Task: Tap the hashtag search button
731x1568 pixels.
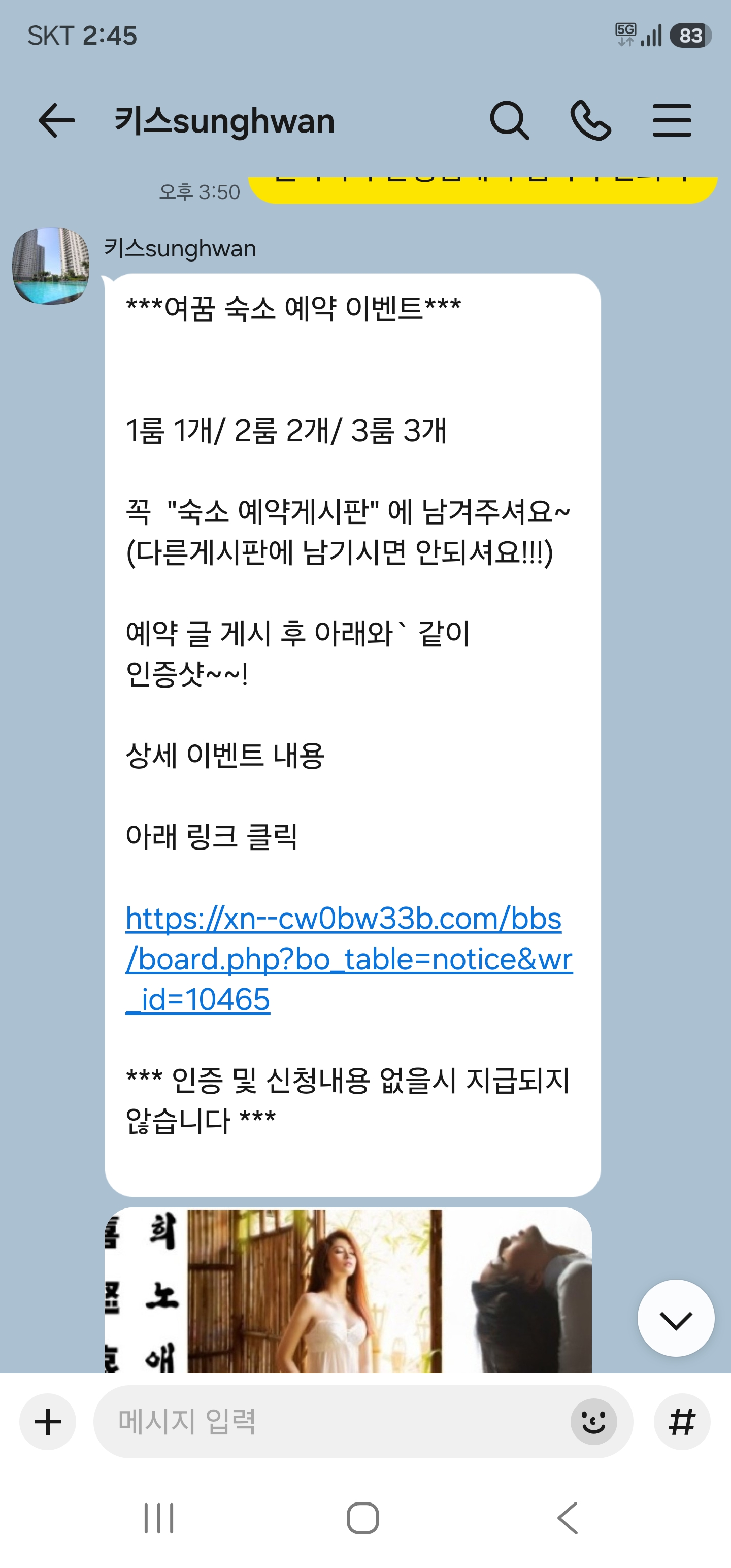Action: pyautogui.click(x=682, y=1422)
